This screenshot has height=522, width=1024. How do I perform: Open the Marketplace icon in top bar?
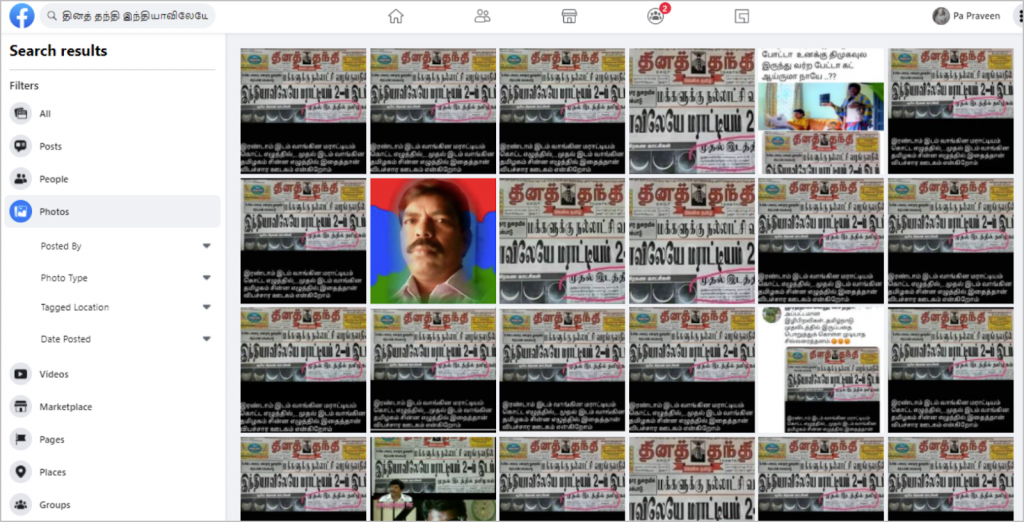tap(569, 16)
